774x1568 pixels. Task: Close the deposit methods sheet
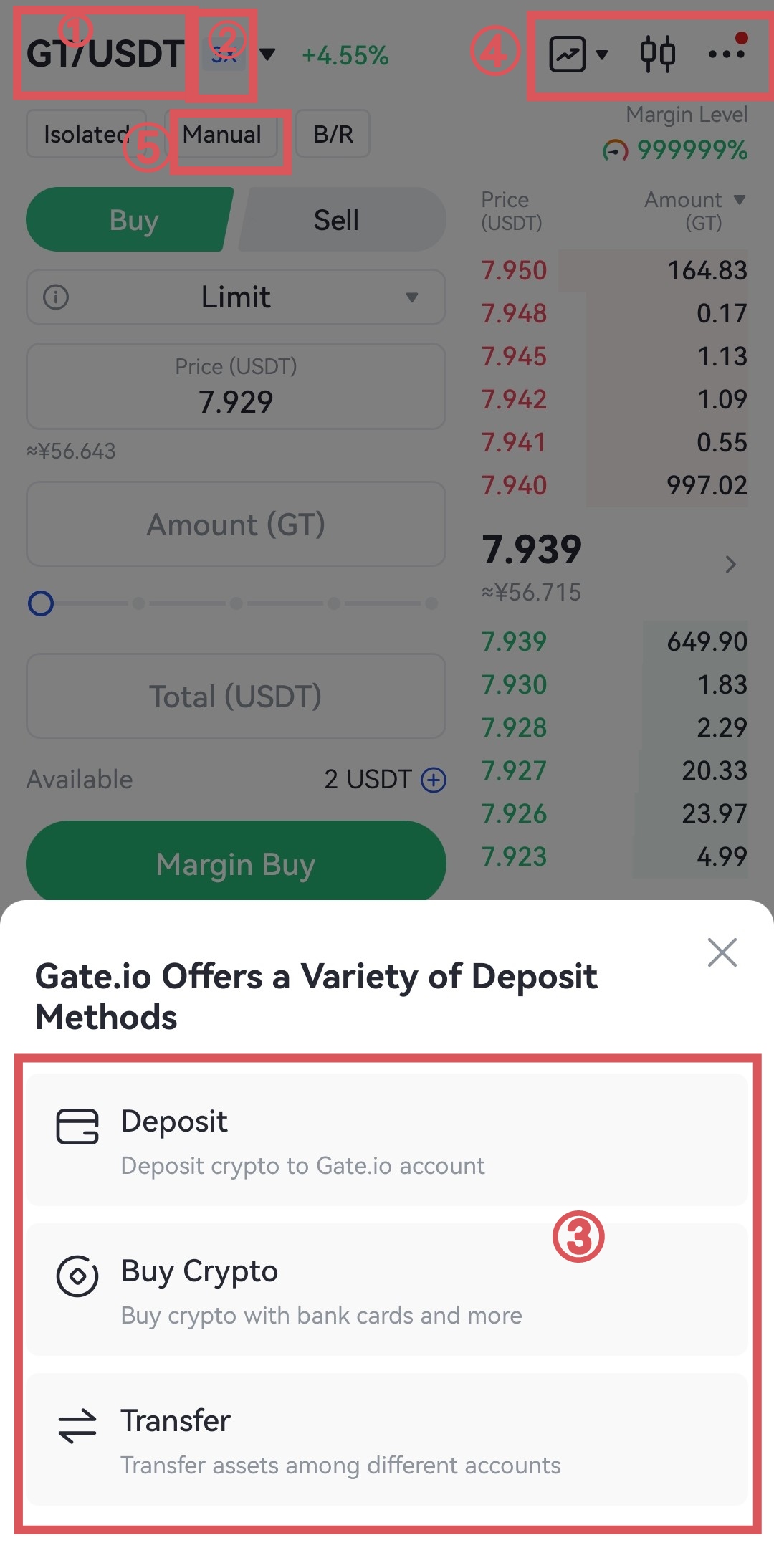point(722,952)
